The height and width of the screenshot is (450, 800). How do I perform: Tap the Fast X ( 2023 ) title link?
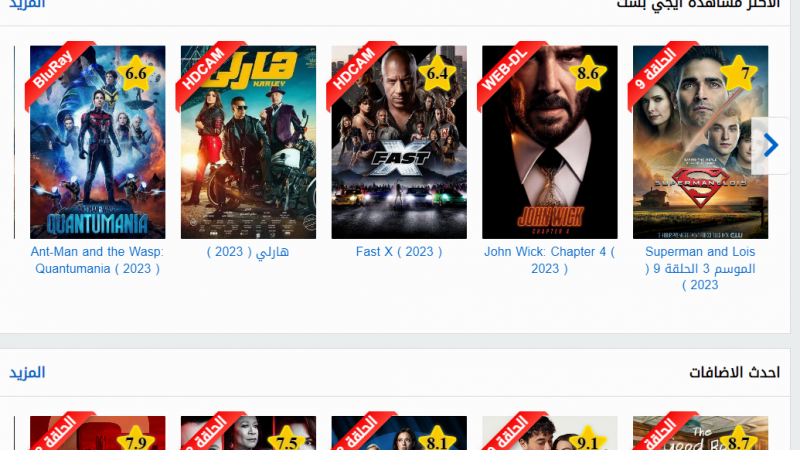[x=399, y=252]
